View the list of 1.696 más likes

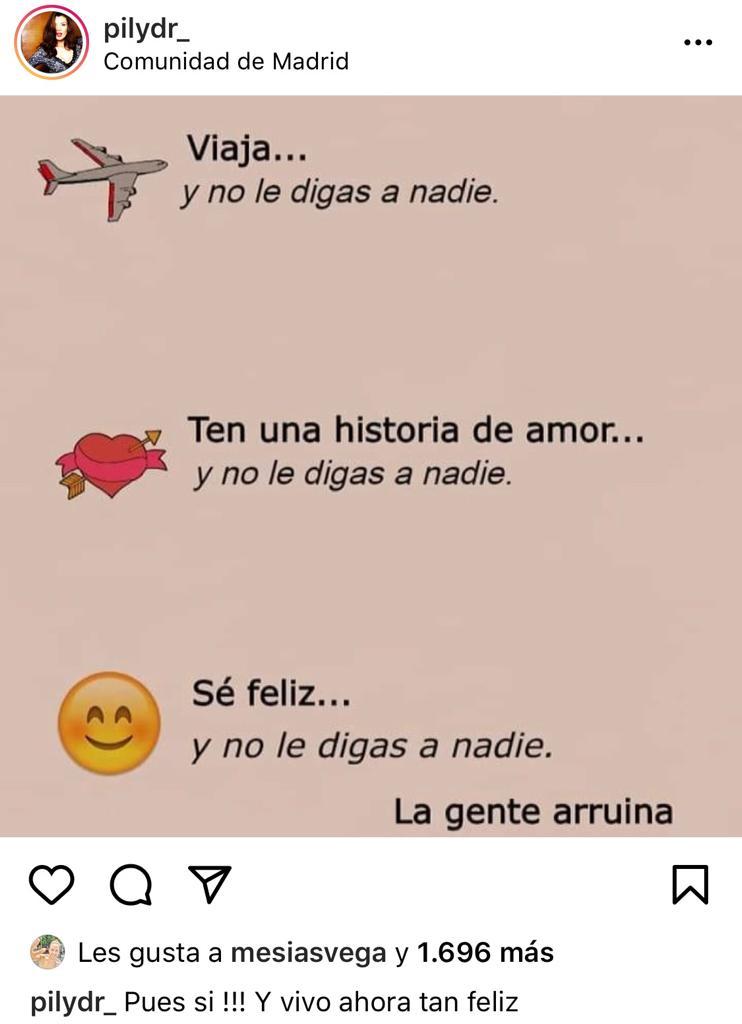485,953
